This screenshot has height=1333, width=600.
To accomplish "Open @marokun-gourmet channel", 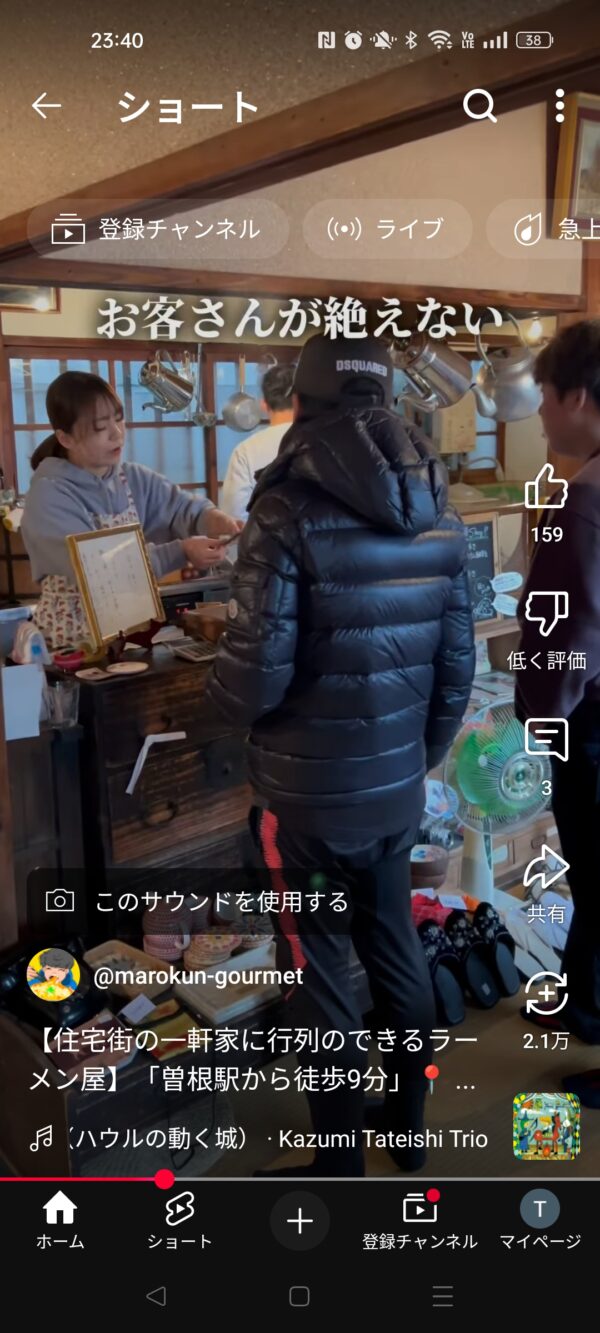I will tap(197, 976).
